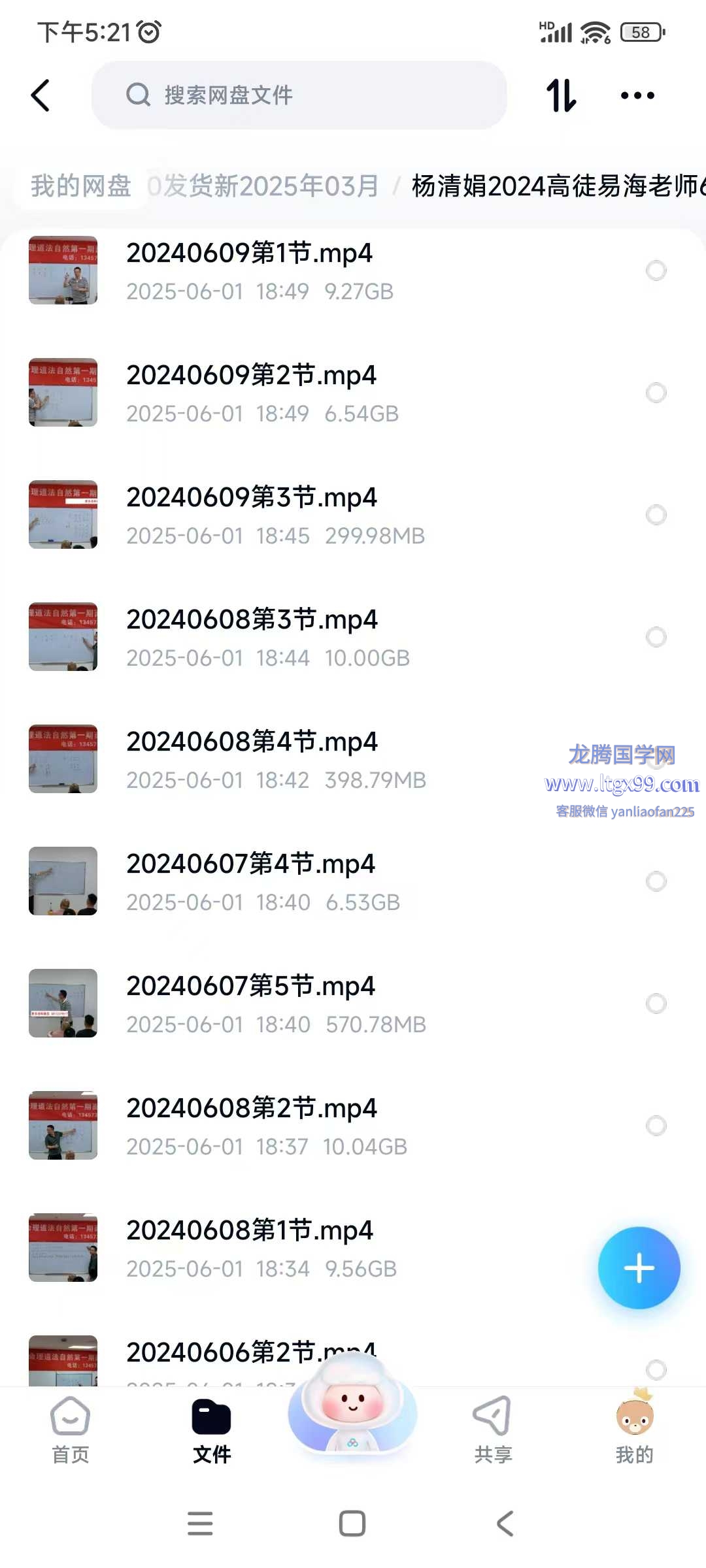This screenshot has height=1568, width=706.
Task: Open the three-dot overflow menu
Action: coord(637,95)
